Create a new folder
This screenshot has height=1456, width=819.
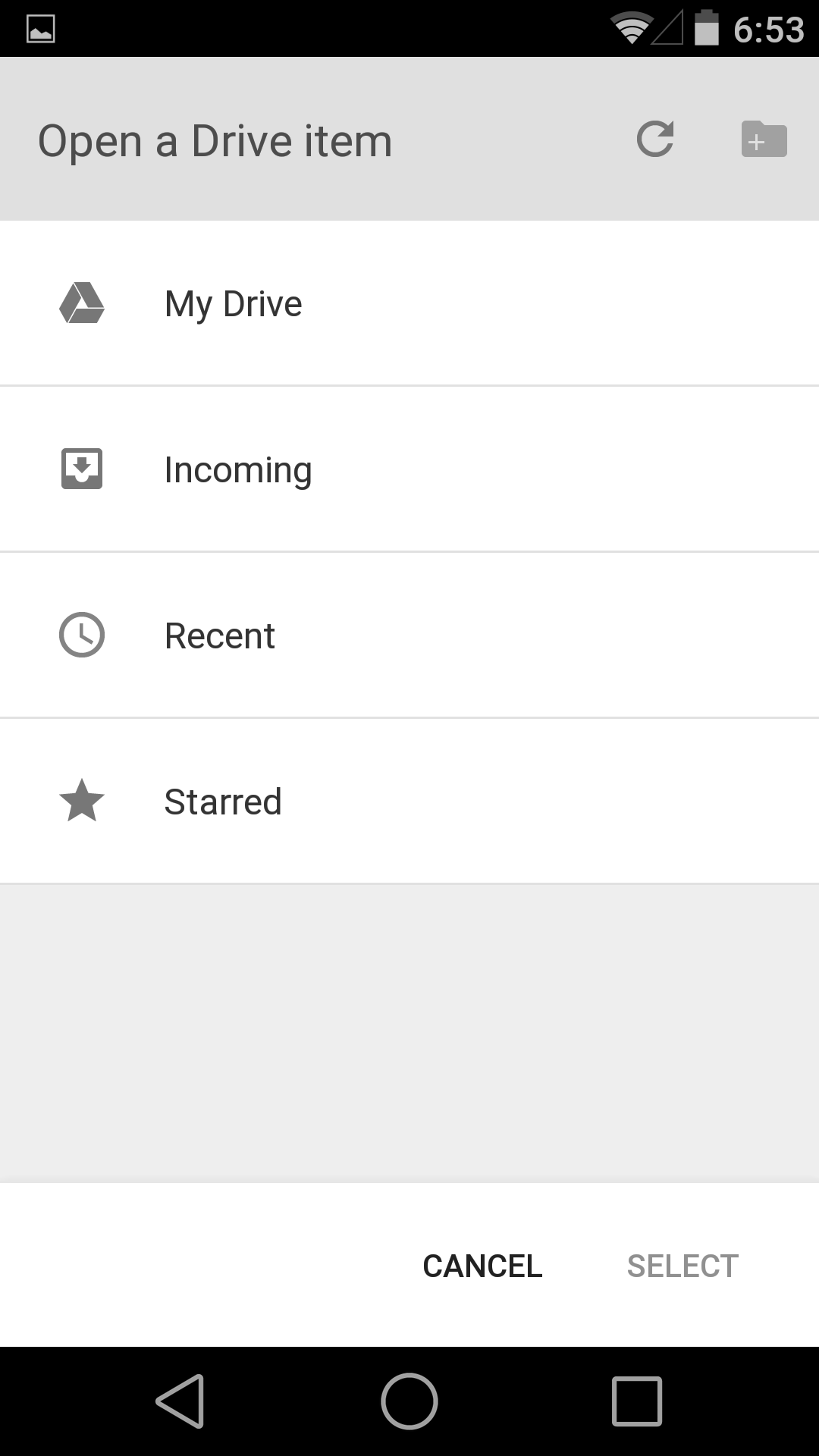[764, 140]
